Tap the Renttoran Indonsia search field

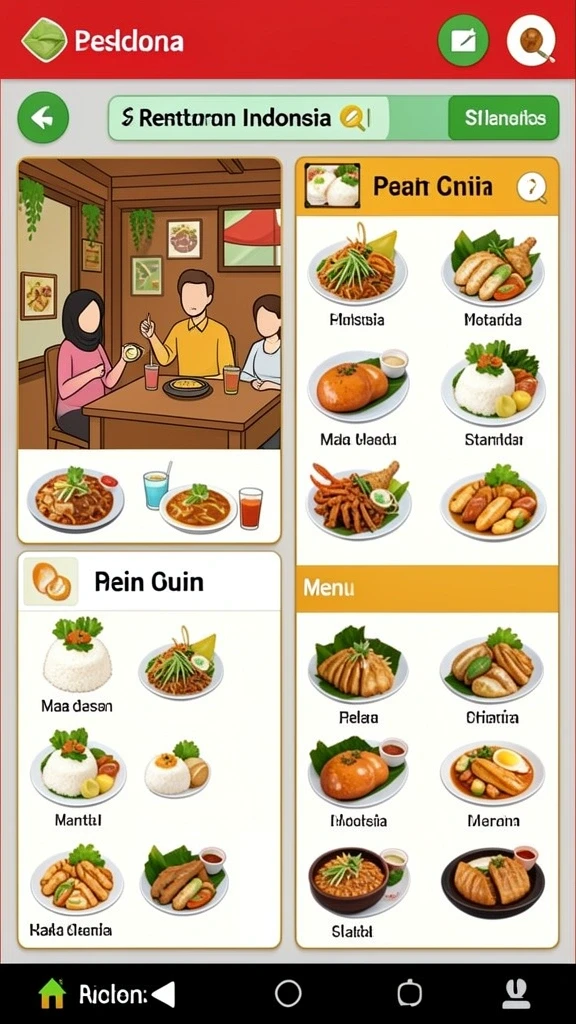click(248, 118)
